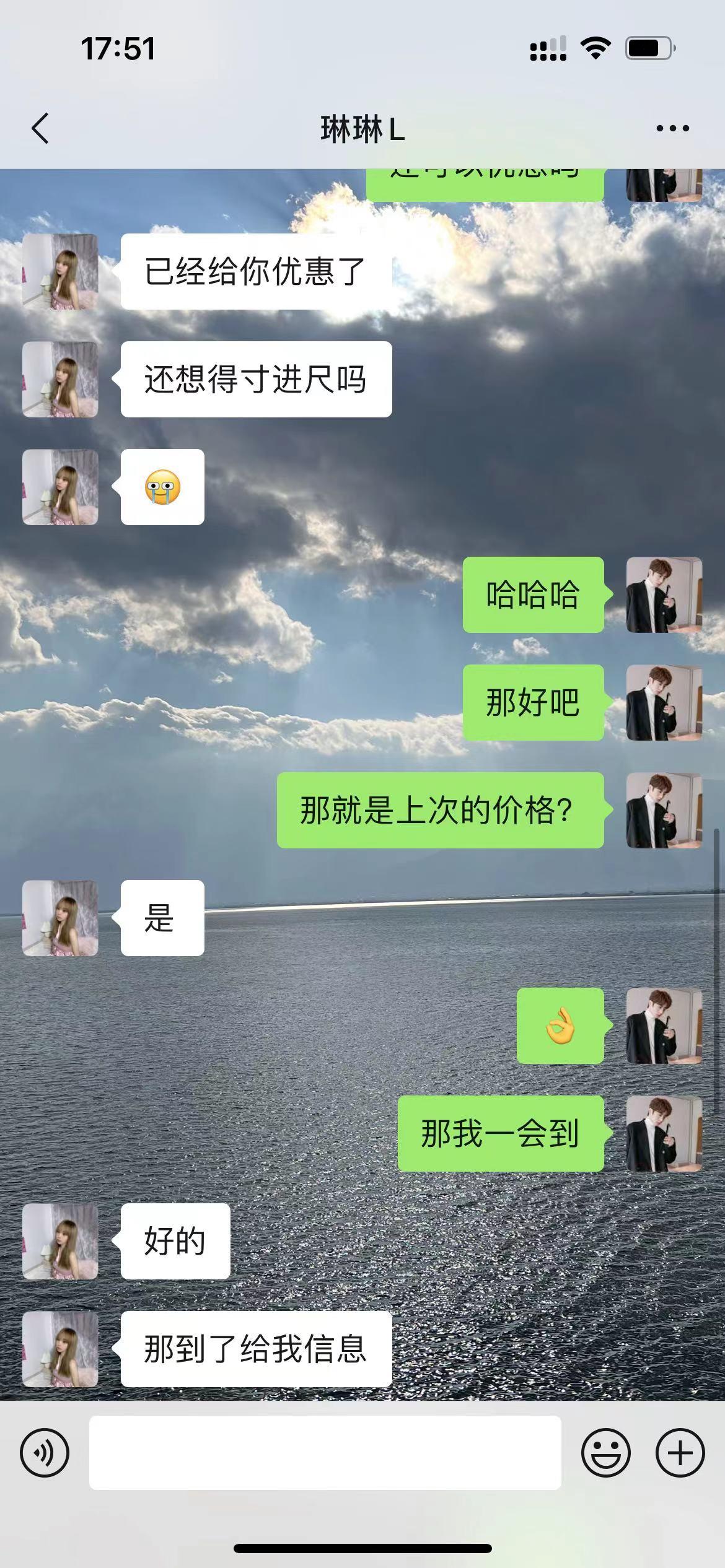Open 琳琳's avatar beside 已经给你优惠了
The width and height of the screenshot is (725, 1568).
point(60,271)
